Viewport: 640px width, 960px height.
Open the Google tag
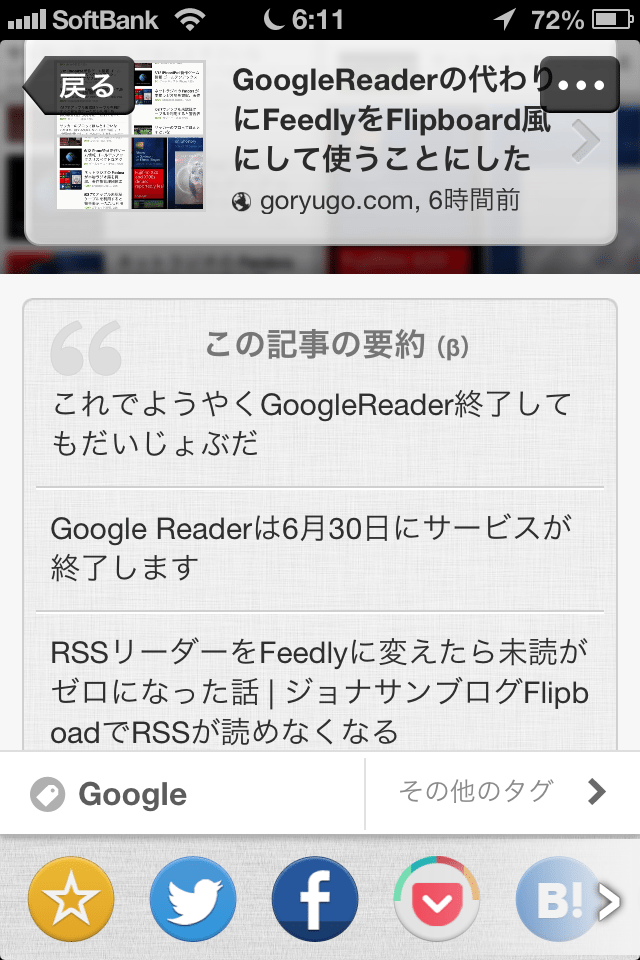tap(130, 795)
